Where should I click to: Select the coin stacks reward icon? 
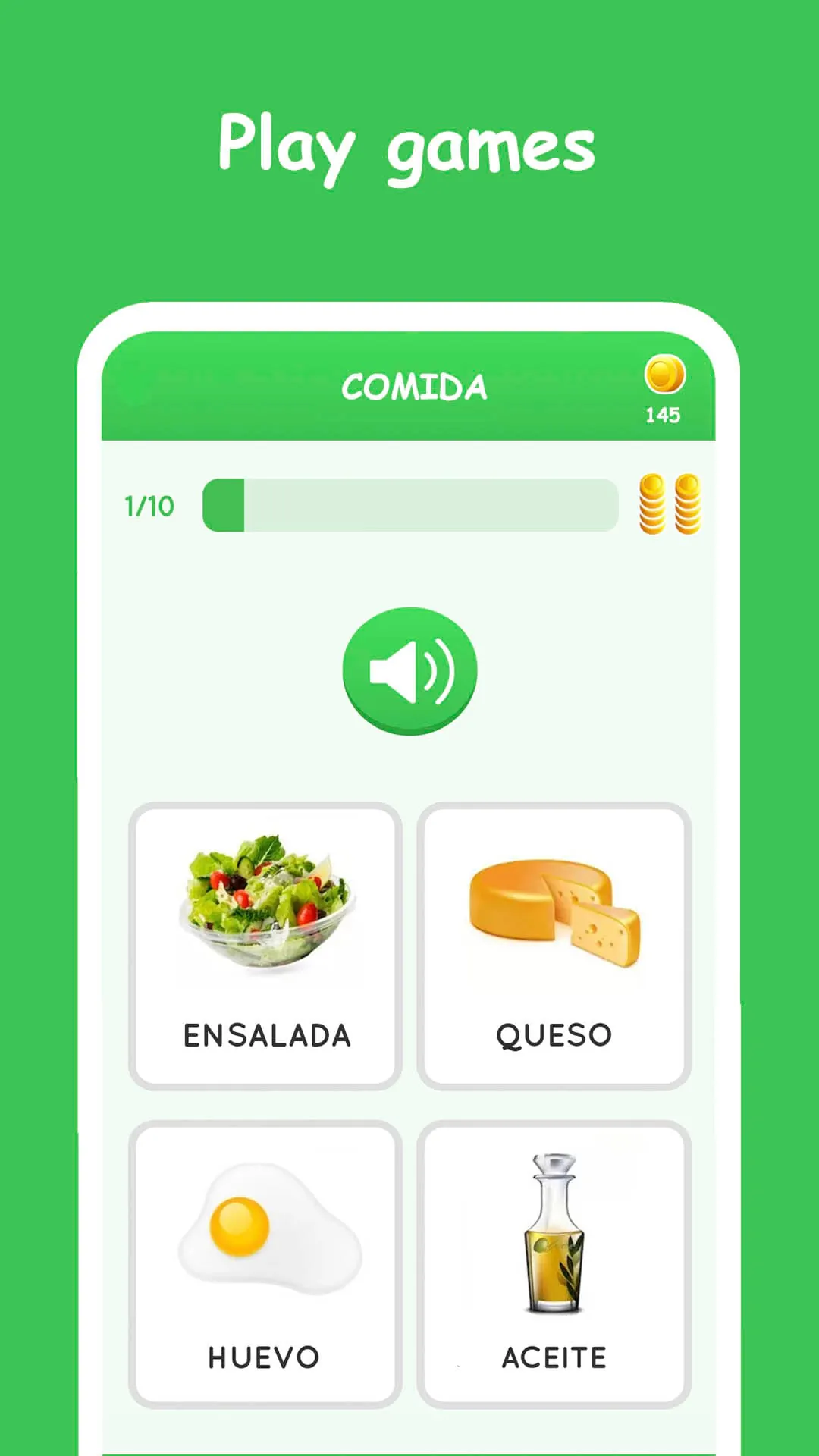(670, 504)
